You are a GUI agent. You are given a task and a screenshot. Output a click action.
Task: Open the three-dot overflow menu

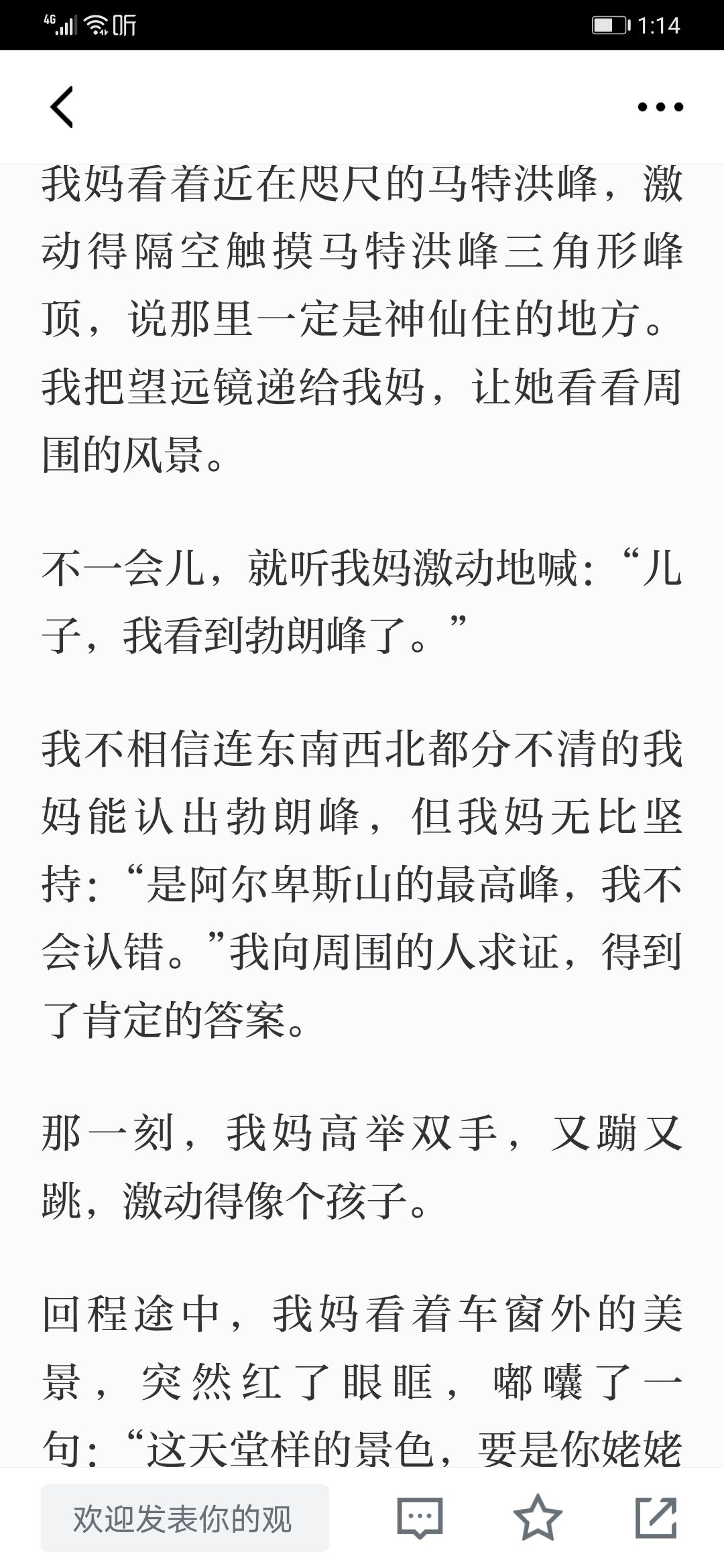(660, 107)
